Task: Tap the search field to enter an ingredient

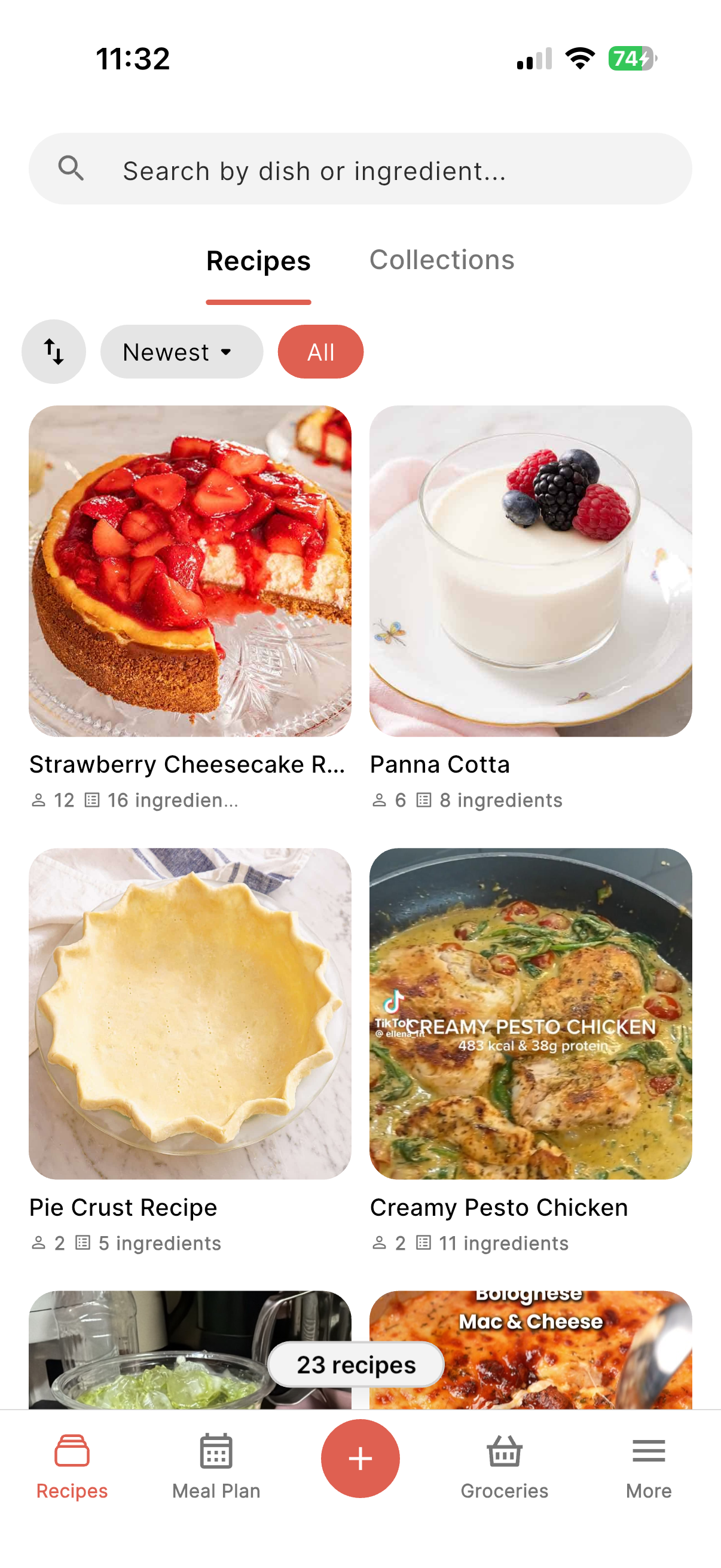Action: click(360, 169)
